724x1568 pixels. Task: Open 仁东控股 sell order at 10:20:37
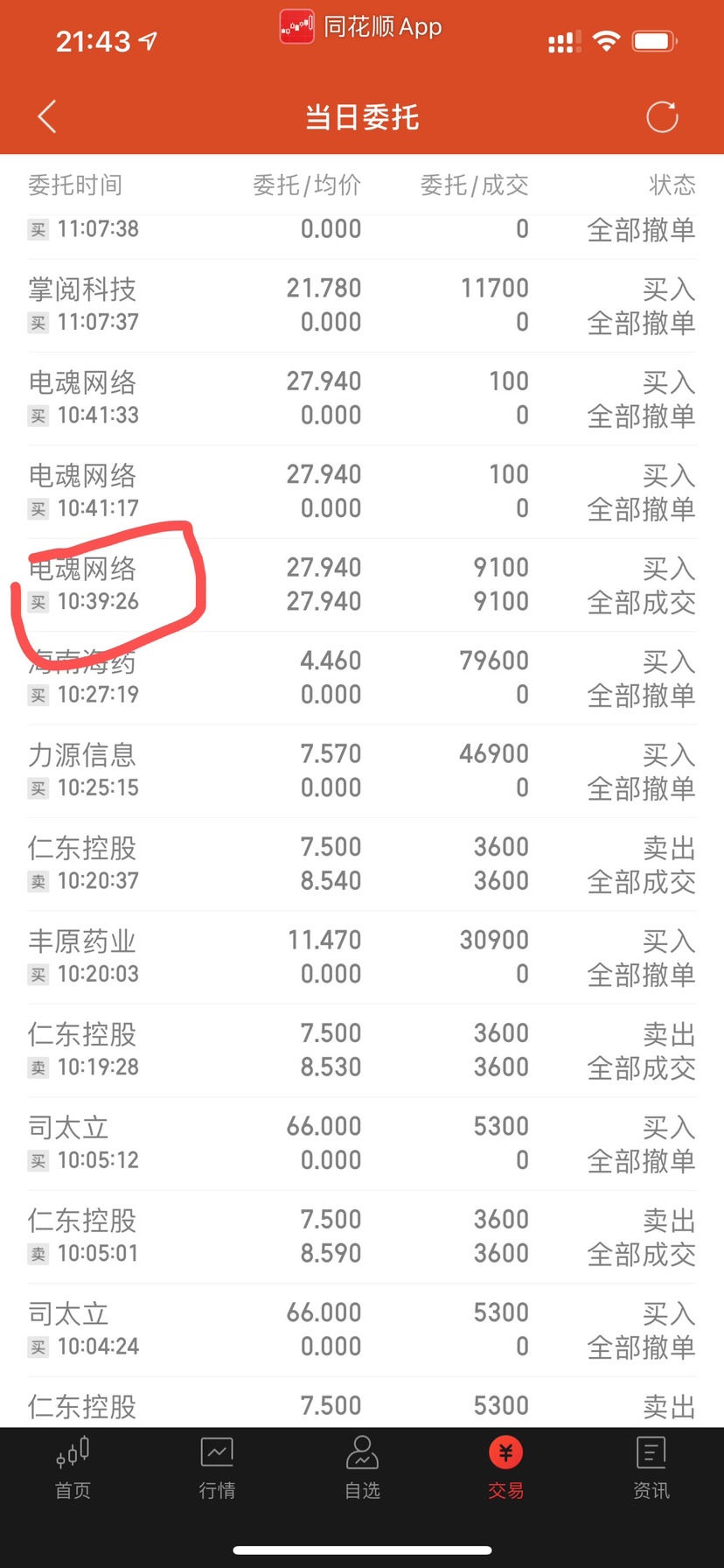tap(362, 864)
